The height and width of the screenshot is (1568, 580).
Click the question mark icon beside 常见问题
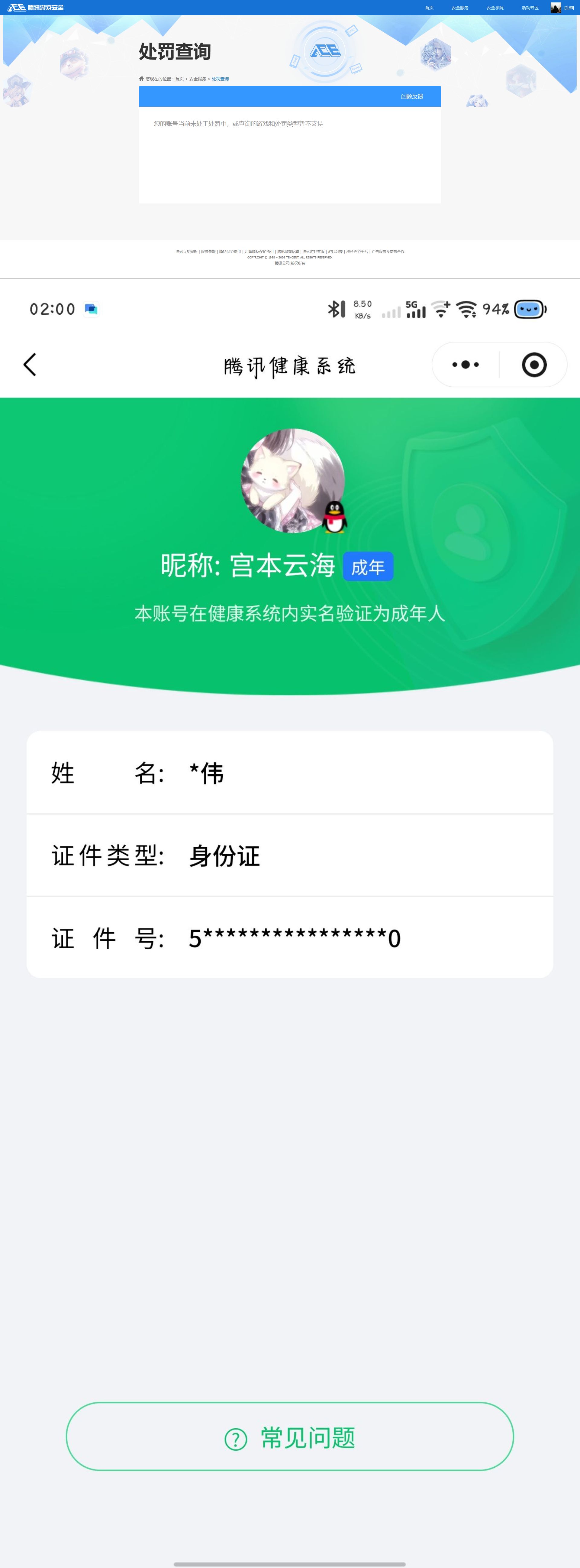coord(236,1435)
